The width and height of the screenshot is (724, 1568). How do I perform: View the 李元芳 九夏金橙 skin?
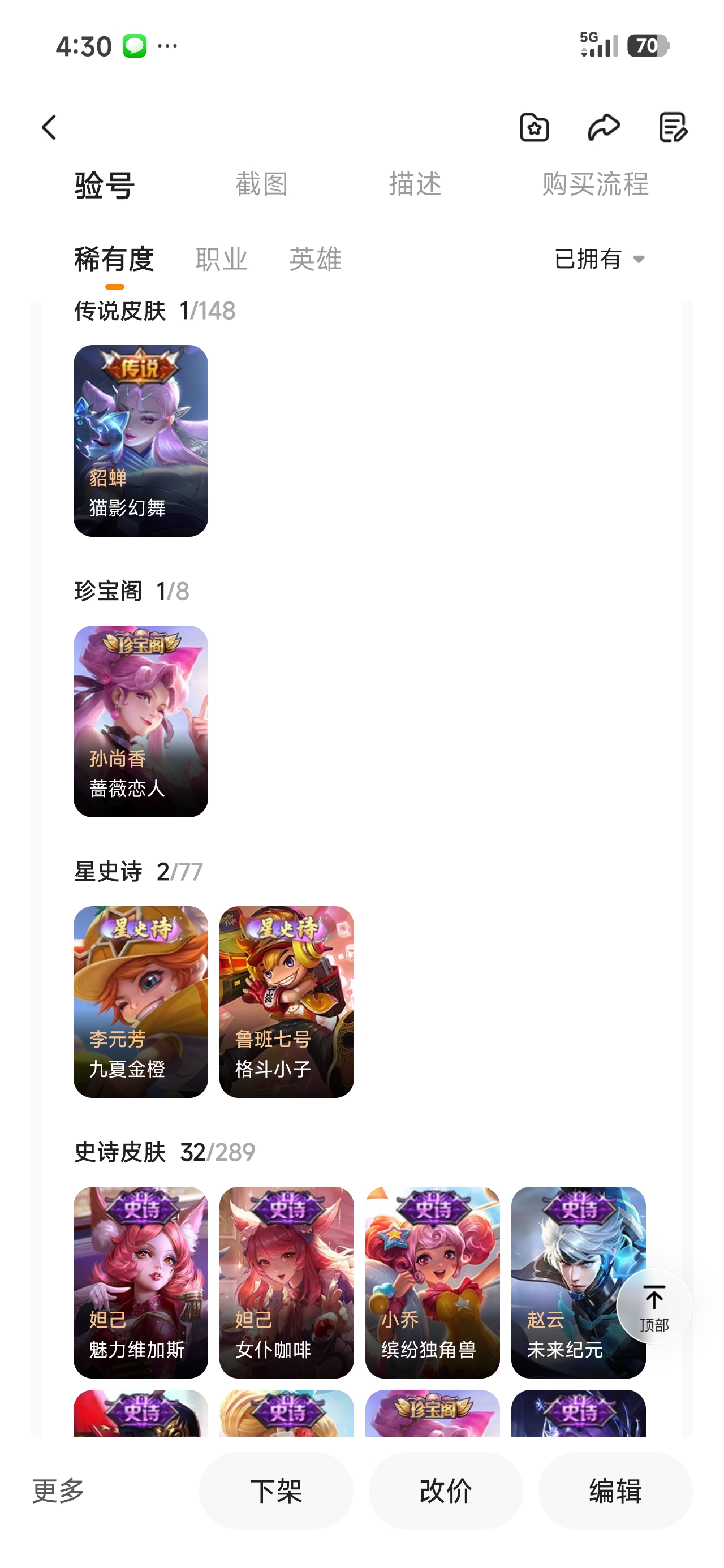(141, 1002)
